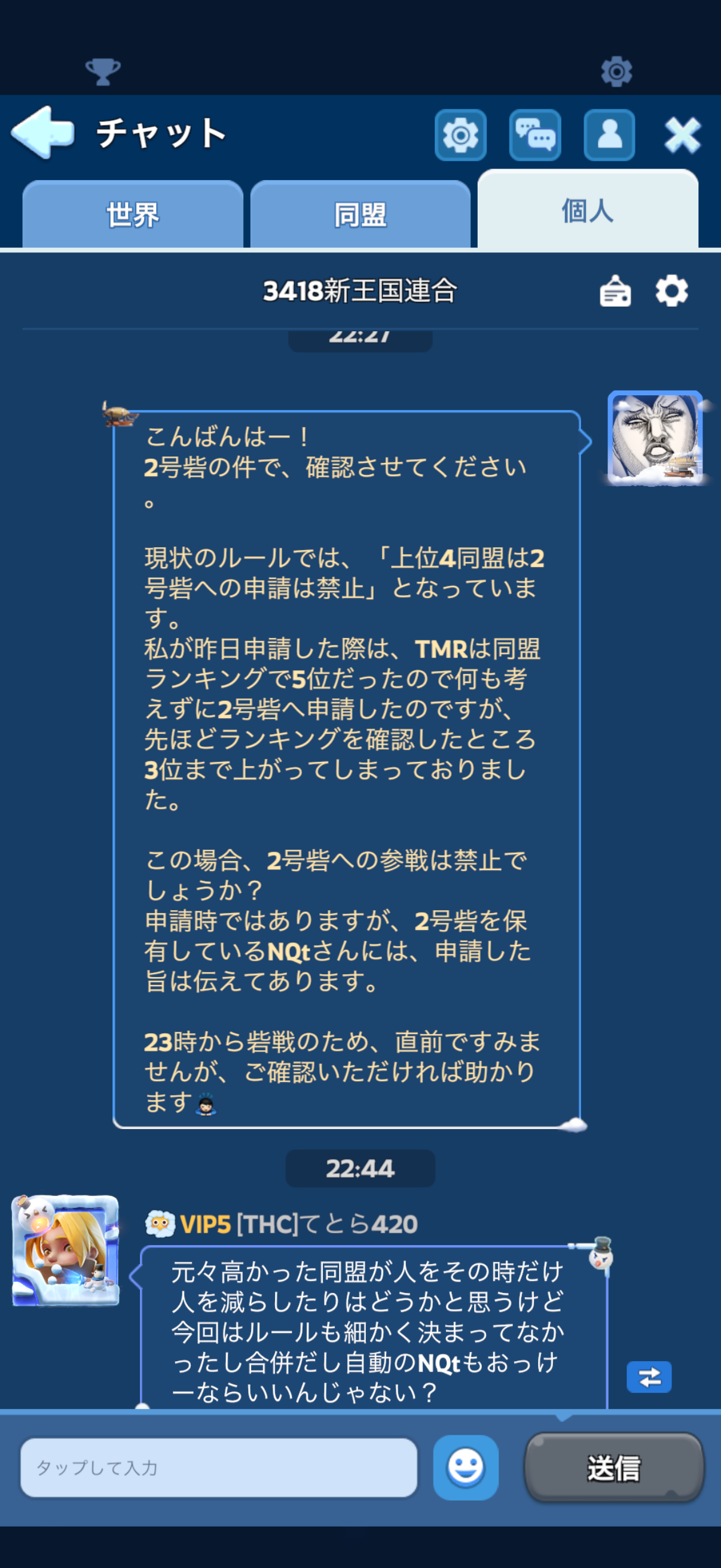Close the chat window
Image resolution: width=721 pixels, height=1568 pixels.
(x=682, y=135)
